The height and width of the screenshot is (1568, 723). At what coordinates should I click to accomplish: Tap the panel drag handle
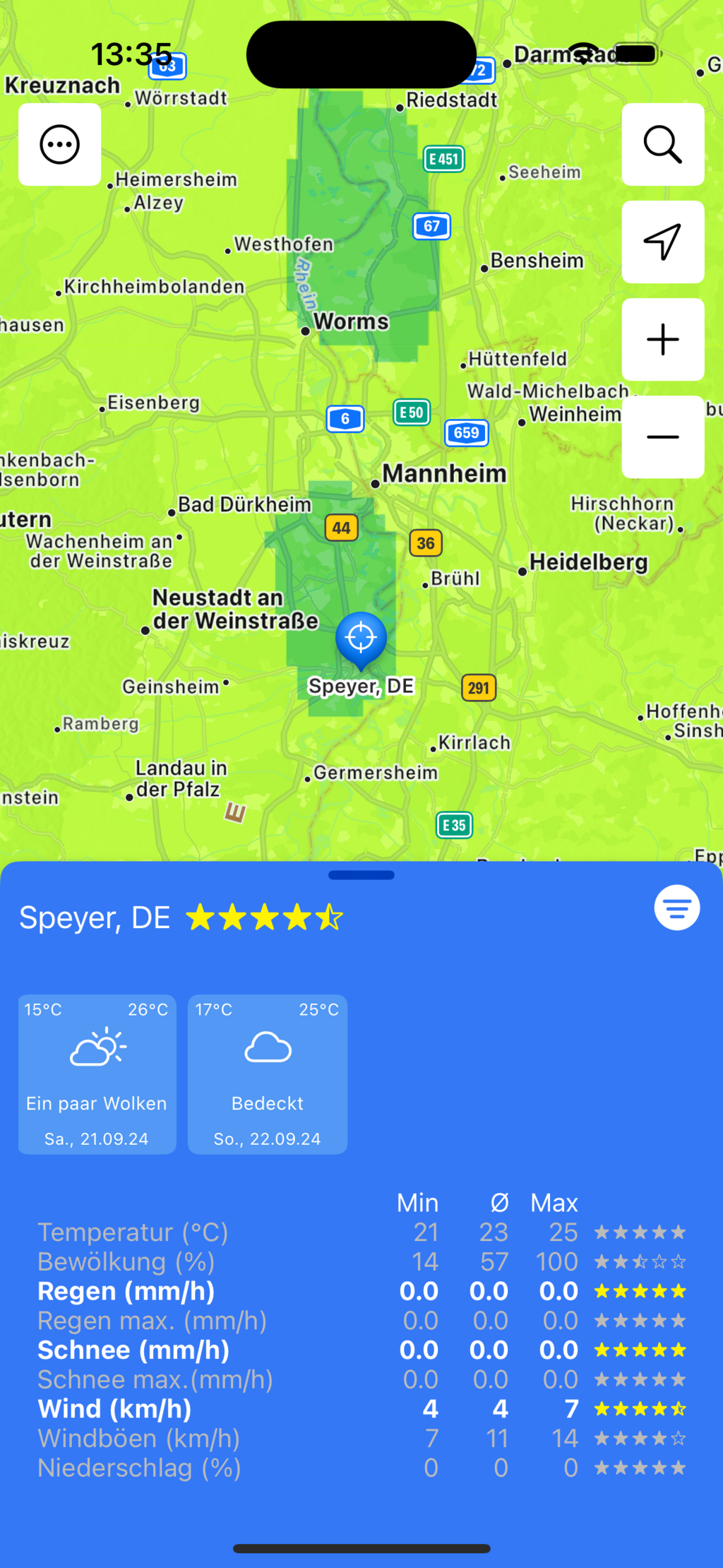(361, 875)
